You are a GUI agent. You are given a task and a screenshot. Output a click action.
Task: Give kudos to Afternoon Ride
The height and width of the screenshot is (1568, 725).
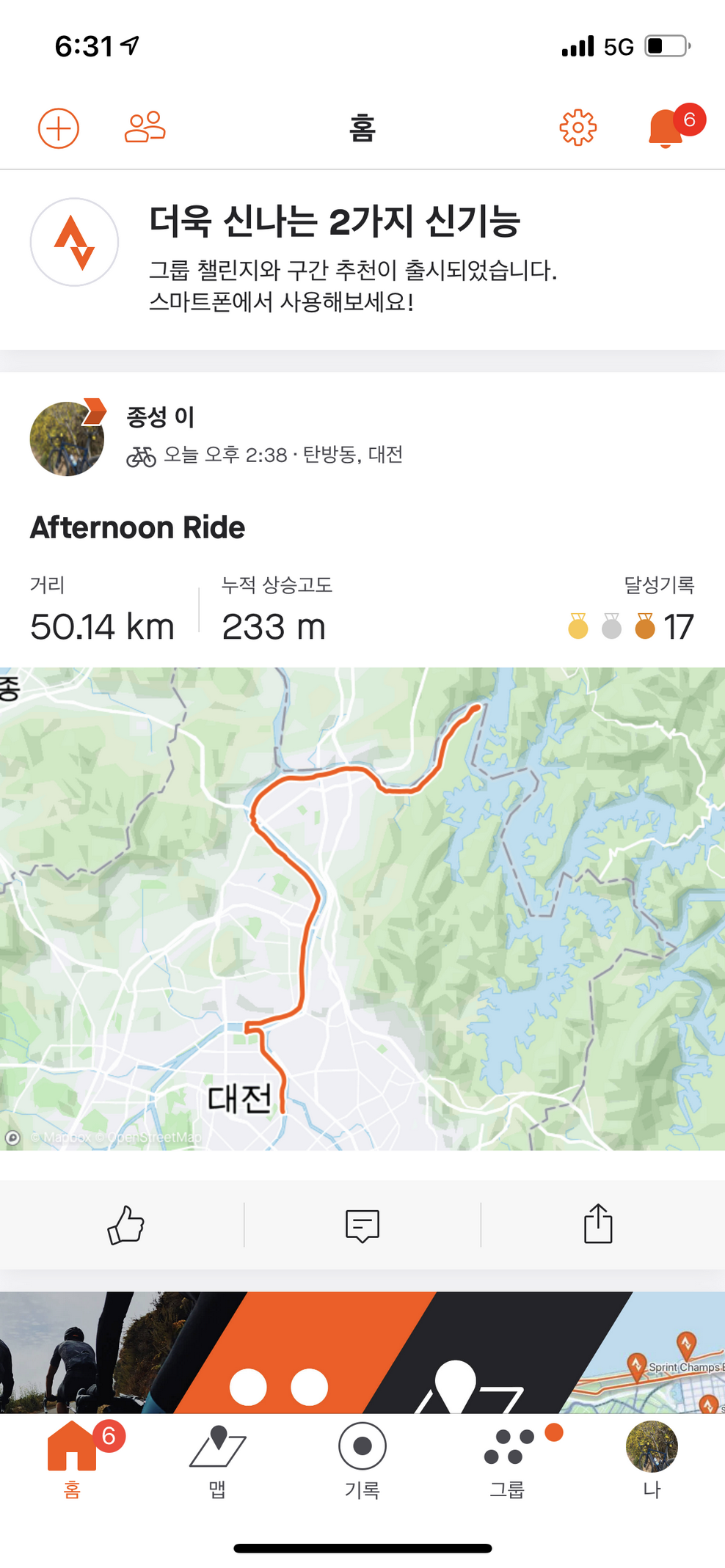coord(125,1225)
